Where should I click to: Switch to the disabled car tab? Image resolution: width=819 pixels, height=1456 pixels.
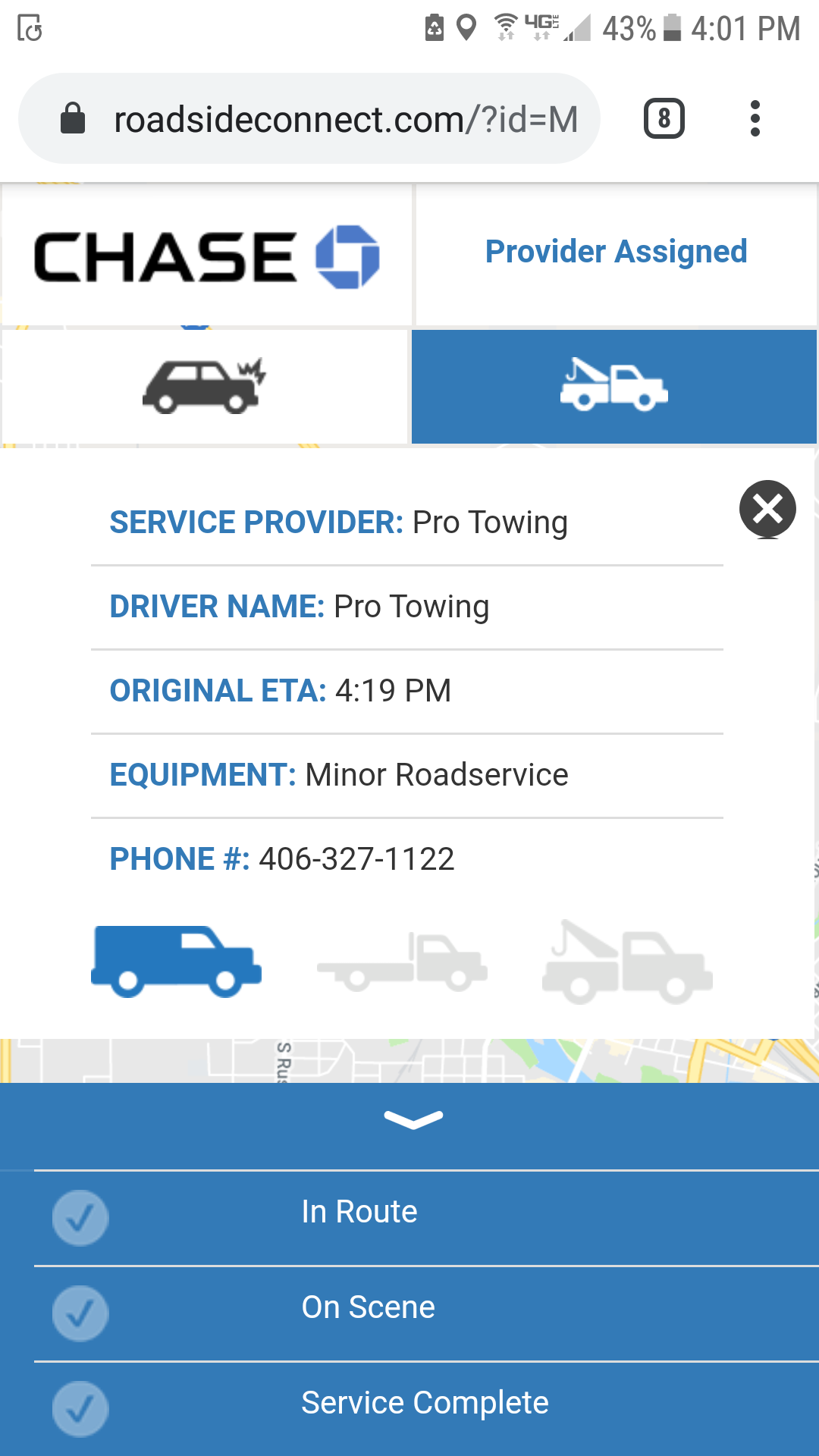click(x=205, y=387)
